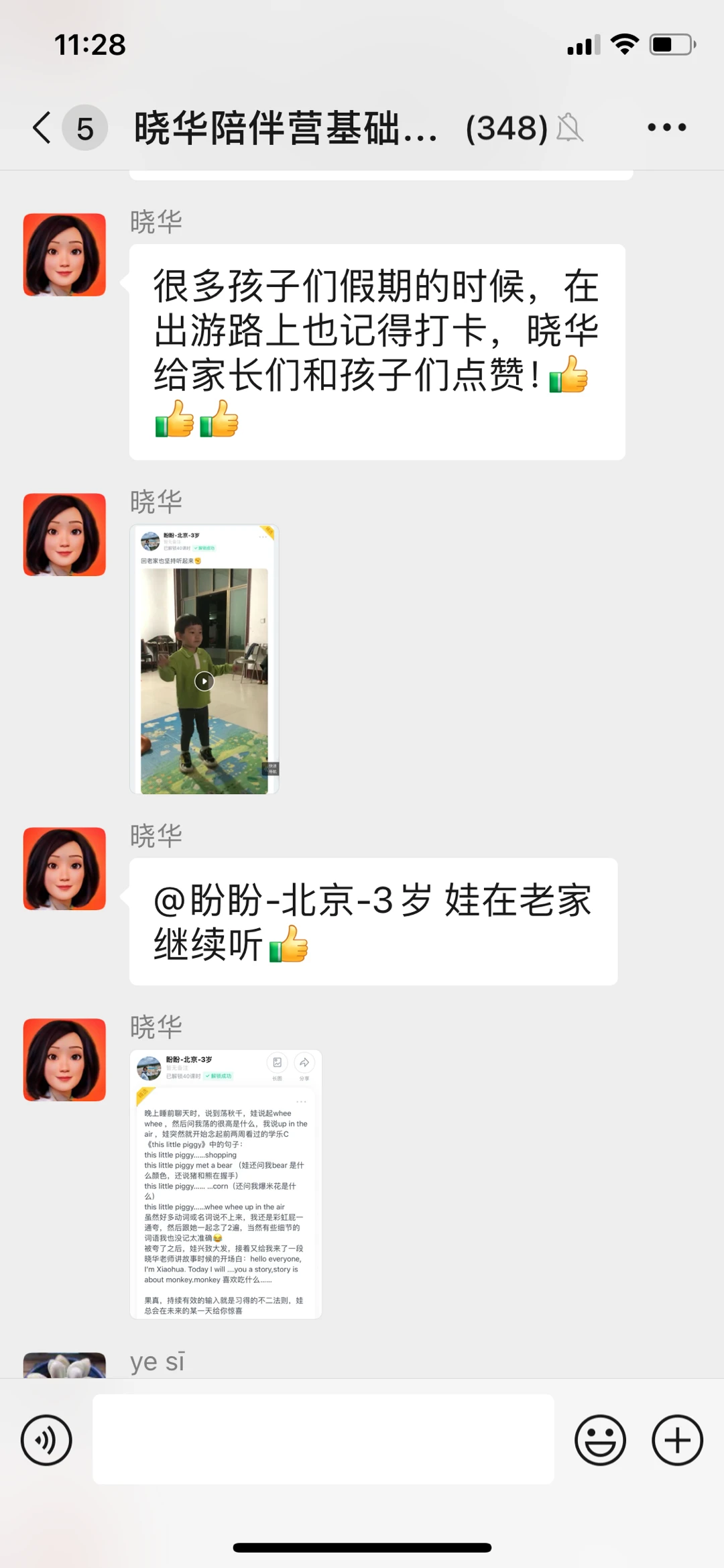The height and width of the screenshot is (1568, 724).
Task: Switch to voice message input
Action: coord(46,1440)
